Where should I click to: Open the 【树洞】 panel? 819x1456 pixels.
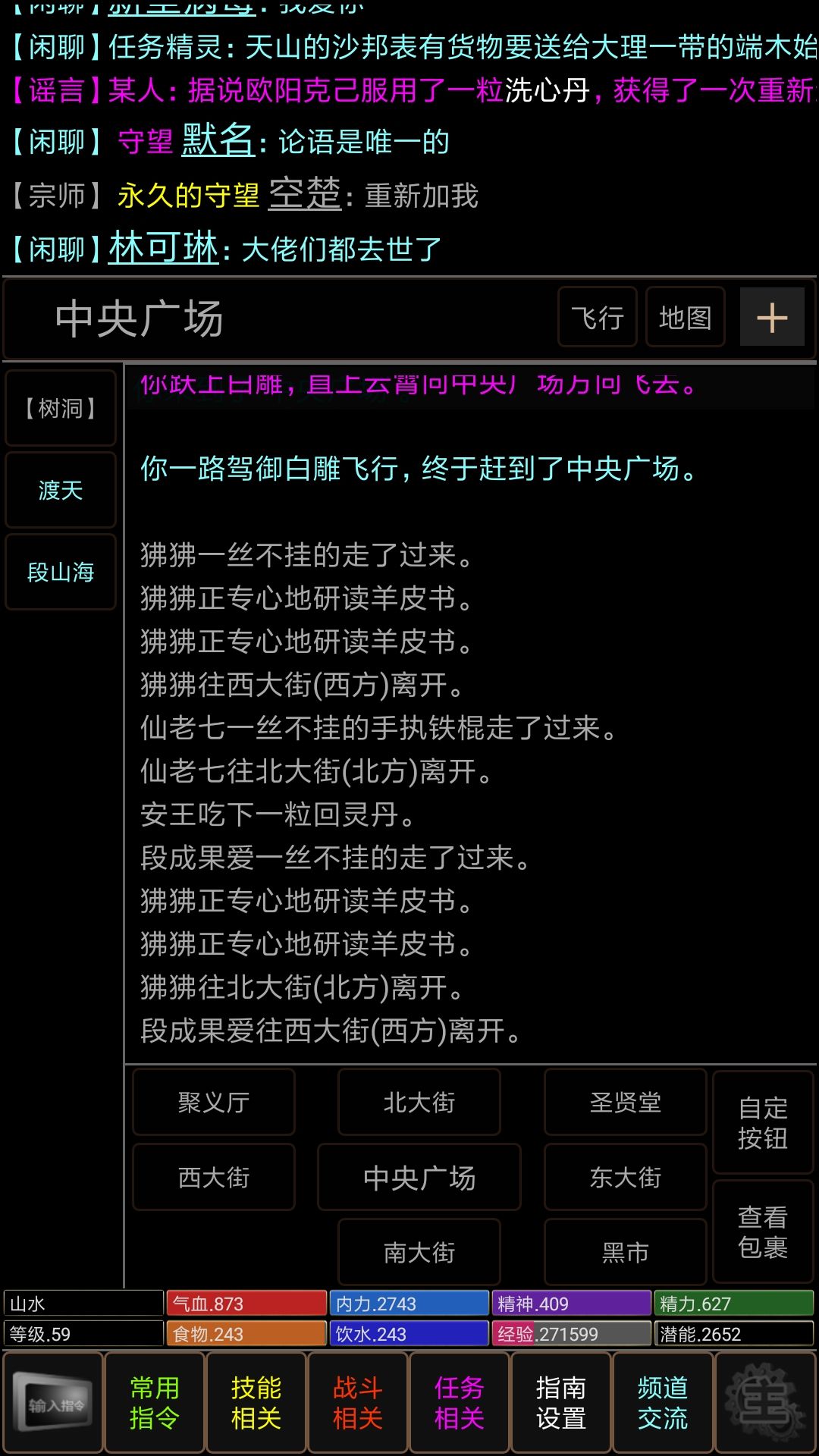pos(60,408)
